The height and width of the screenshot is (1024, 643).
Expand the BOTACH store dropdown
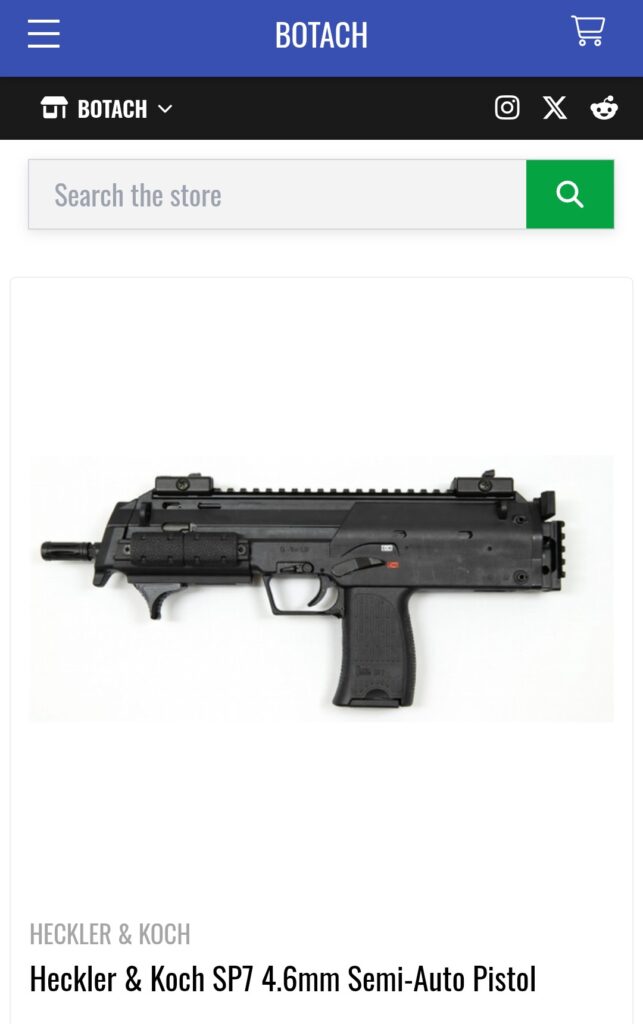pos(107,108)
